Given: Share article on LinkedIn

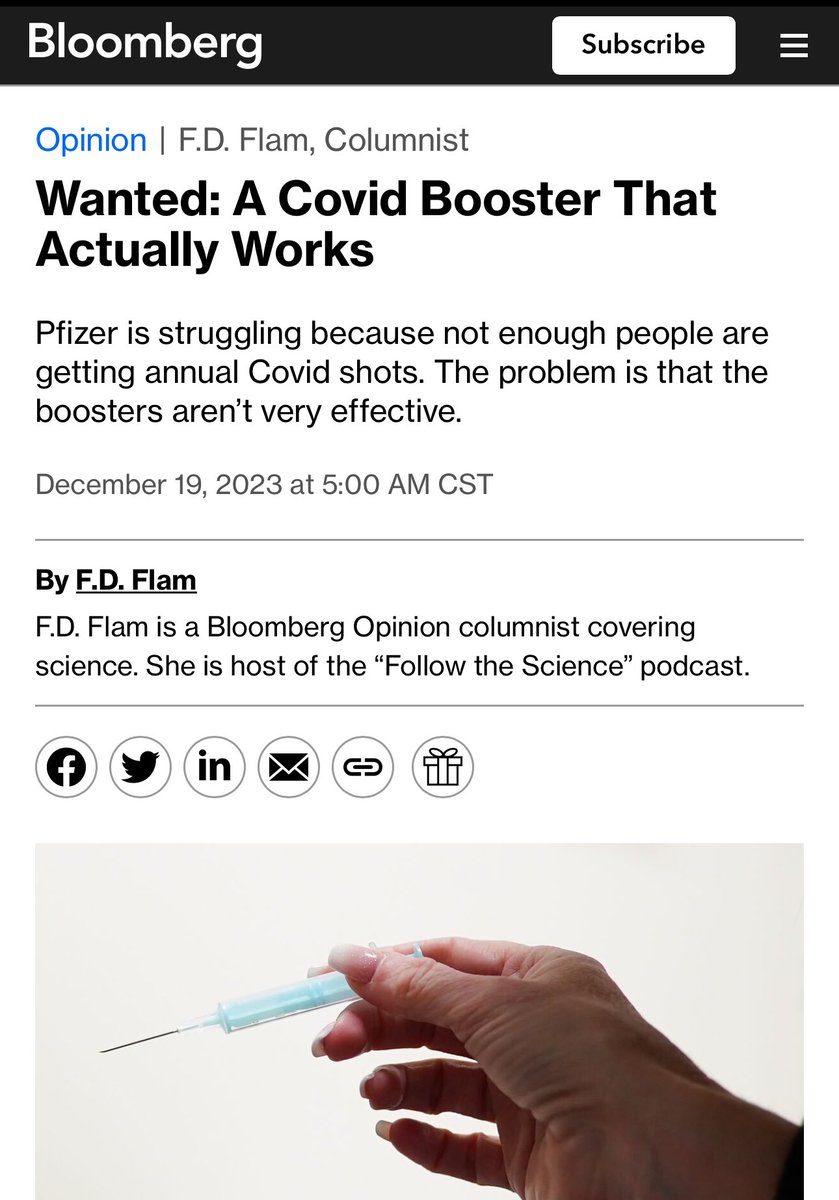Looking at the screenshot, I should (214, 767).
